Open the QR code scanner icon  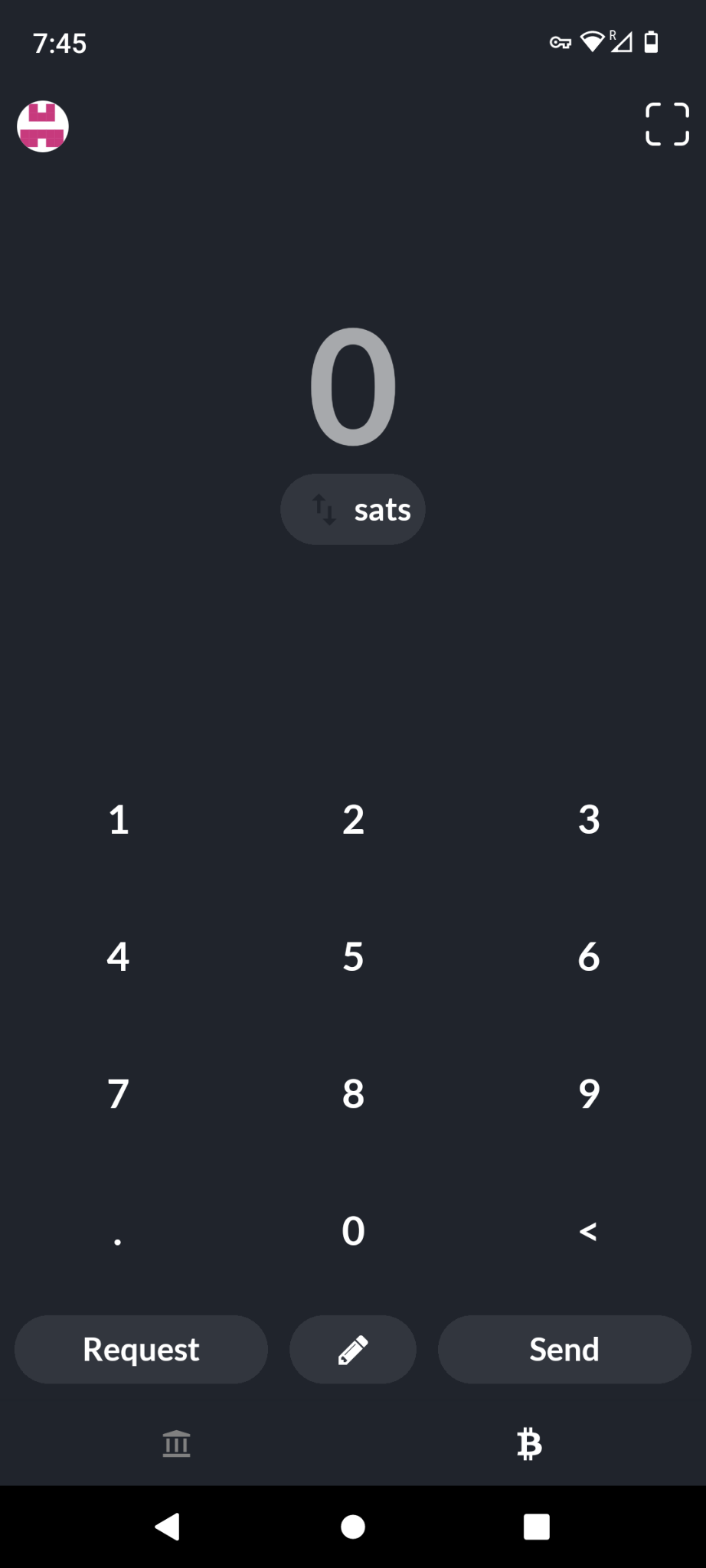pos(665,125)
